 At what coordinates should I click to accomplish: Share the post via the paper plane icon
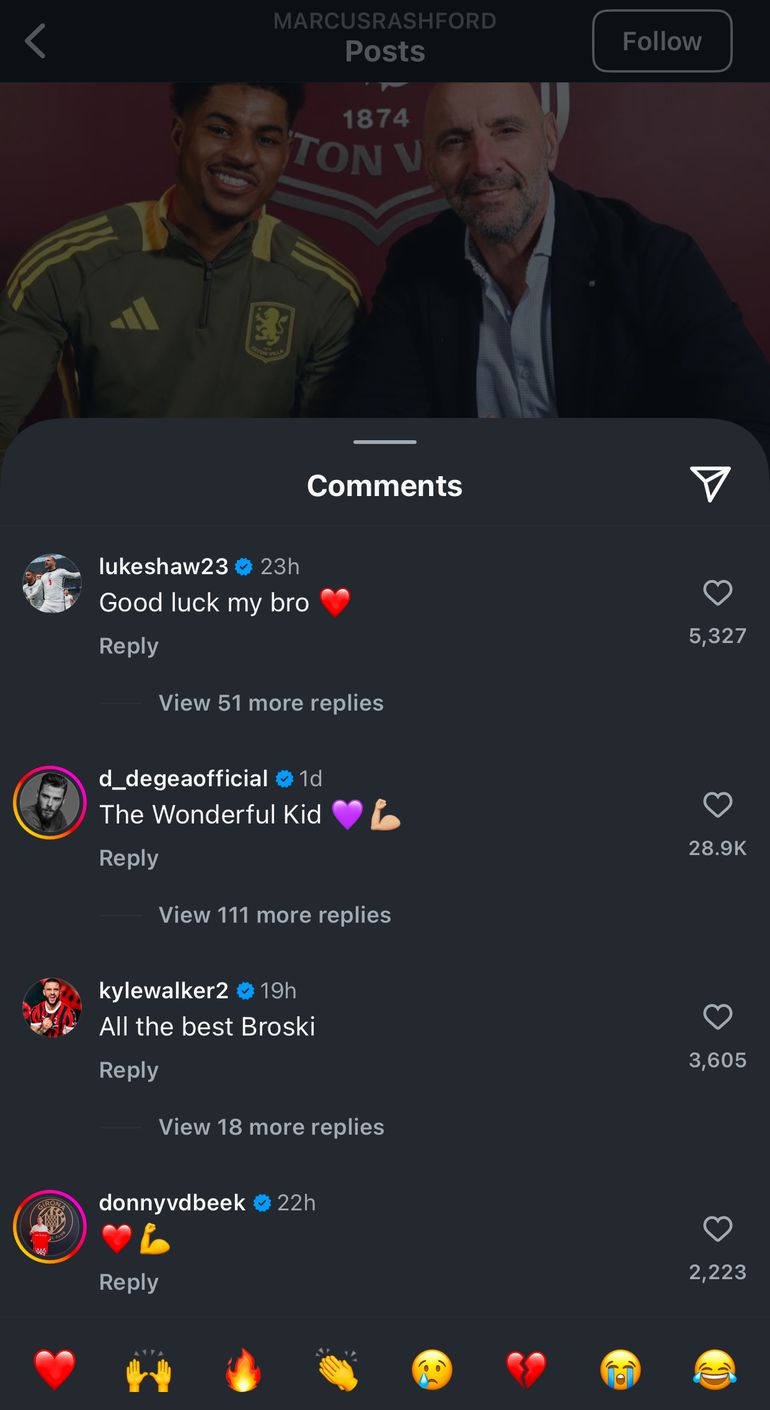tap(710, 484)
